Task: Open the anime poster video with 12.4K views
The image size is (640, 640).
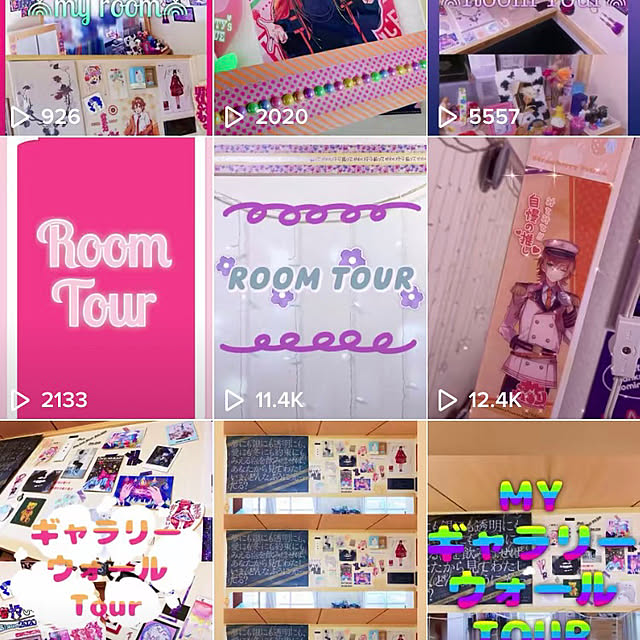Action: [534, 278]
